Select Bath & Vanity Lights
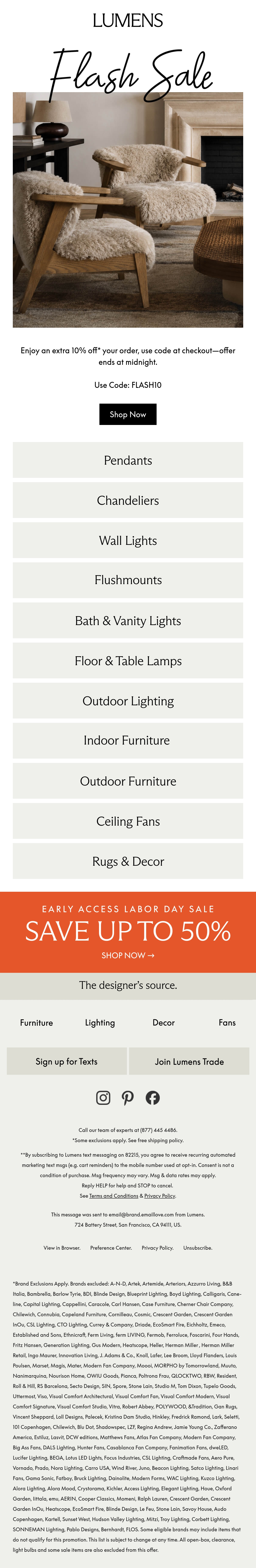256x1568 pixels. coord(128,621)
